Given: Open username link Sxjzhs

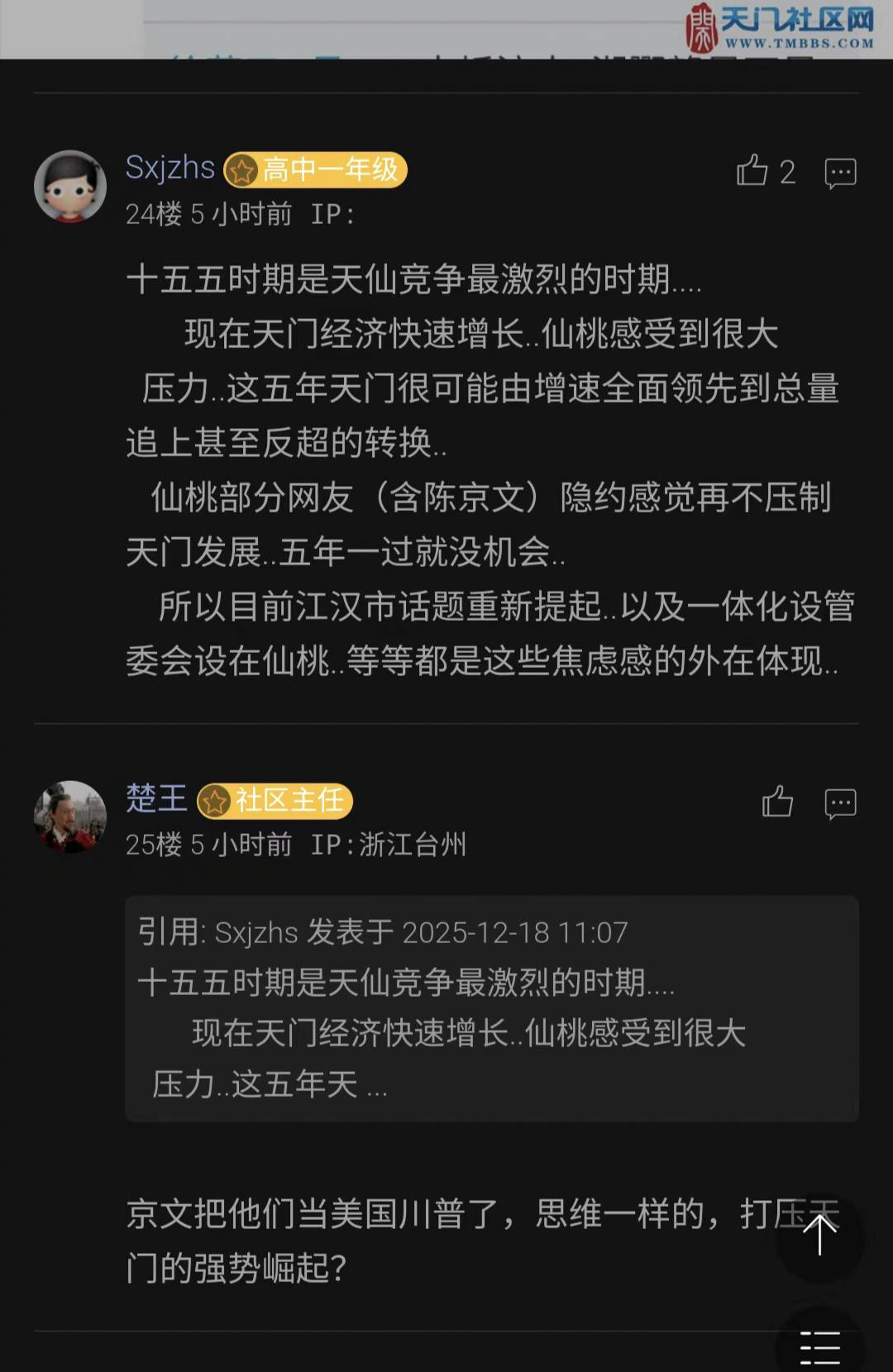Looking at the screenshot, I should click(170, 168).
